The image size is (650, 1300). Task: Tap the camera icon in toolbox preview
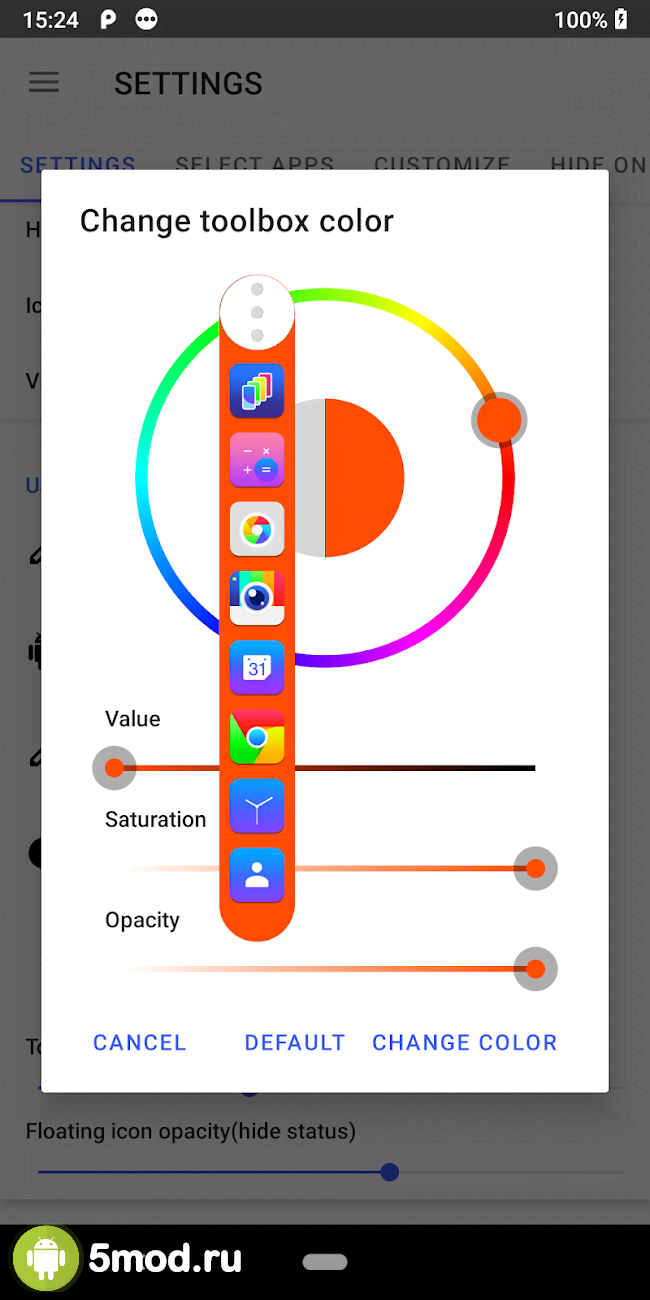257,597
